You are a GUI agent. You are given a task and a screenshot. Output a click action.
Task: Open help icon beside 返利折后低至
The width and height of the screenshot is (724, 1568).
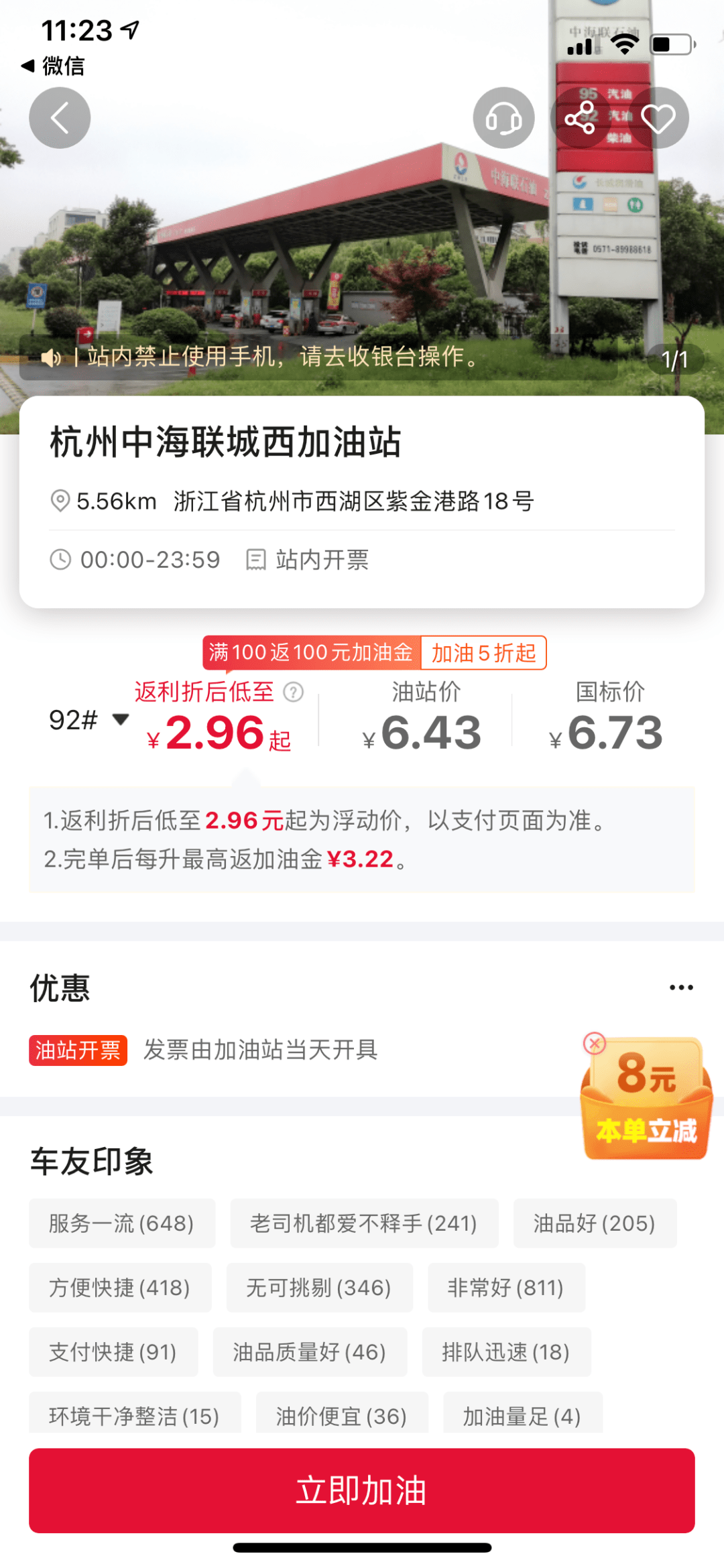[293, 692]
